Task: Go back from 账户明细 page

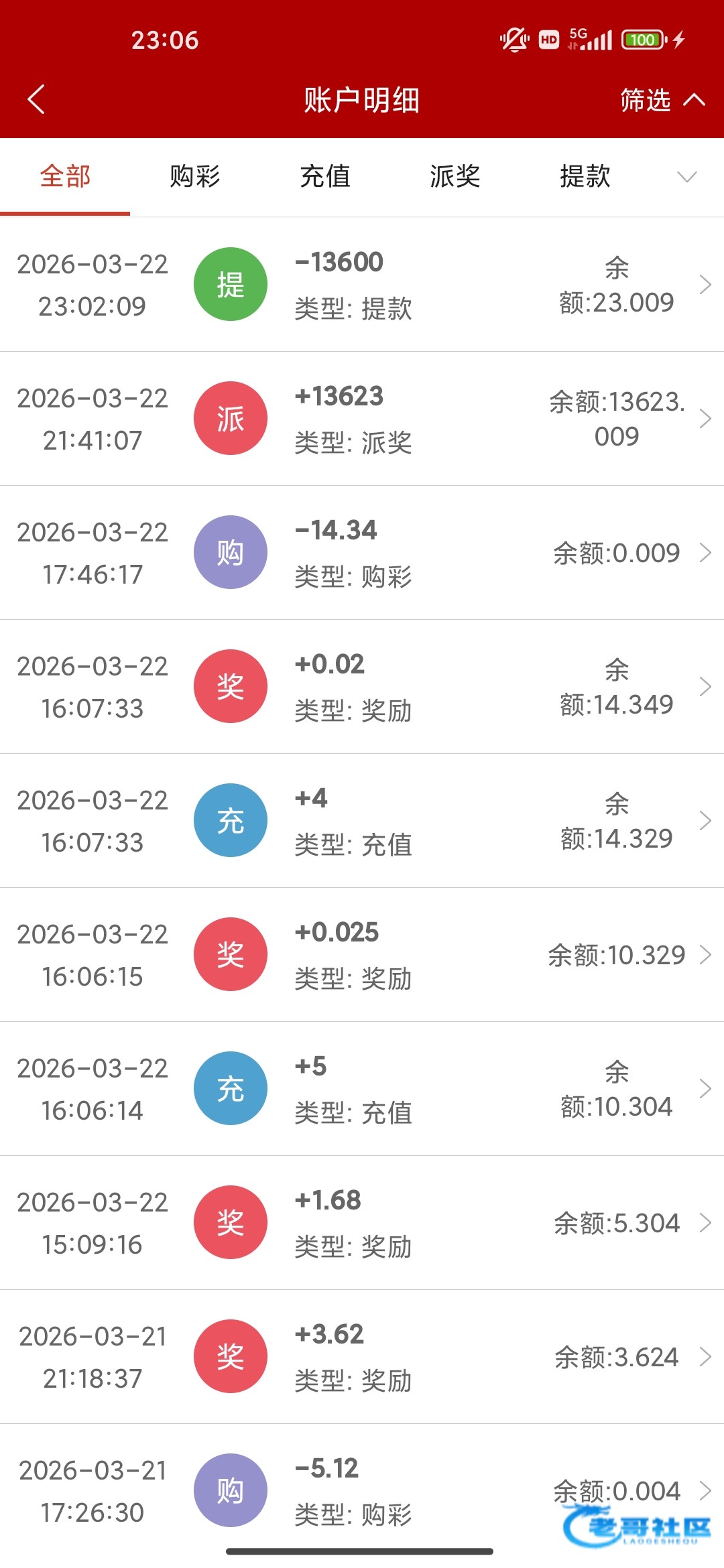Action: pos(36,100)
